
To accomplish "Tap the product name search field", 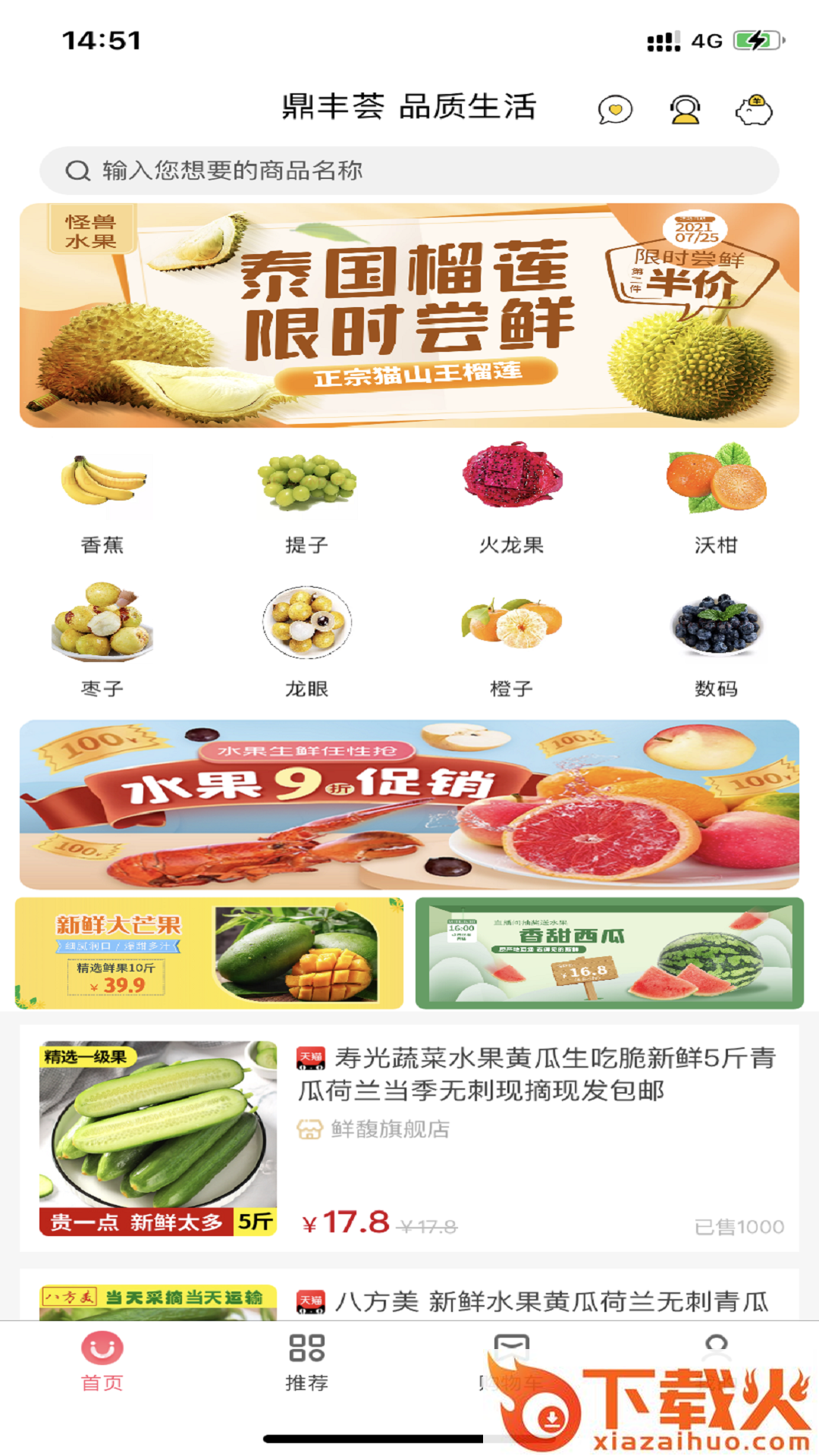I will 409,171.
